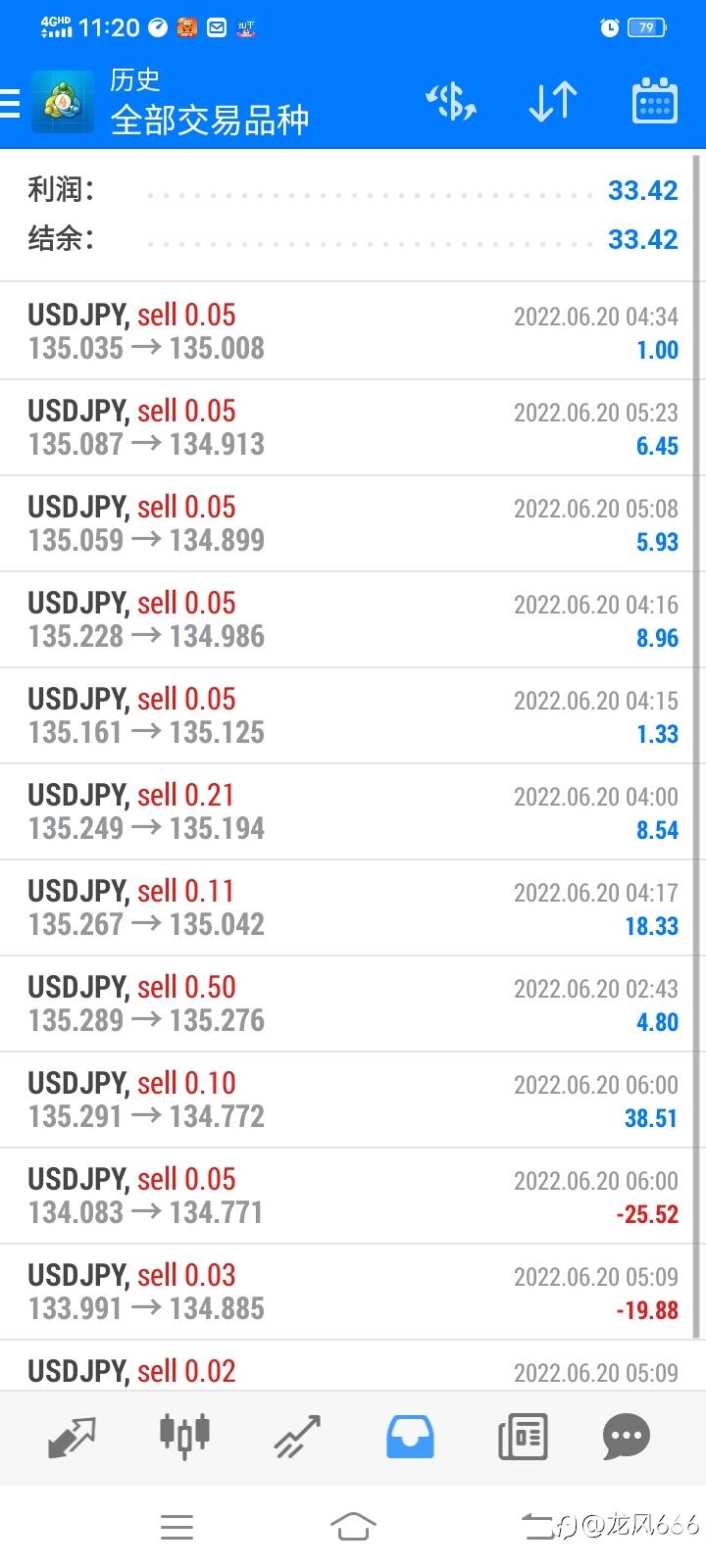Screen dimensions: 706x1568
Task: Open the side menu drawer
Action: coord(12,102)
